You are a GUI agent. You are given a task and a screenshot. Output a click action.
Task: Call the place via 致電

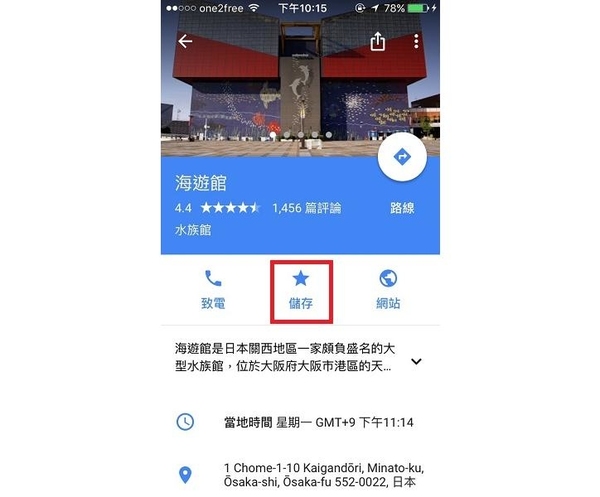[212, 288]
